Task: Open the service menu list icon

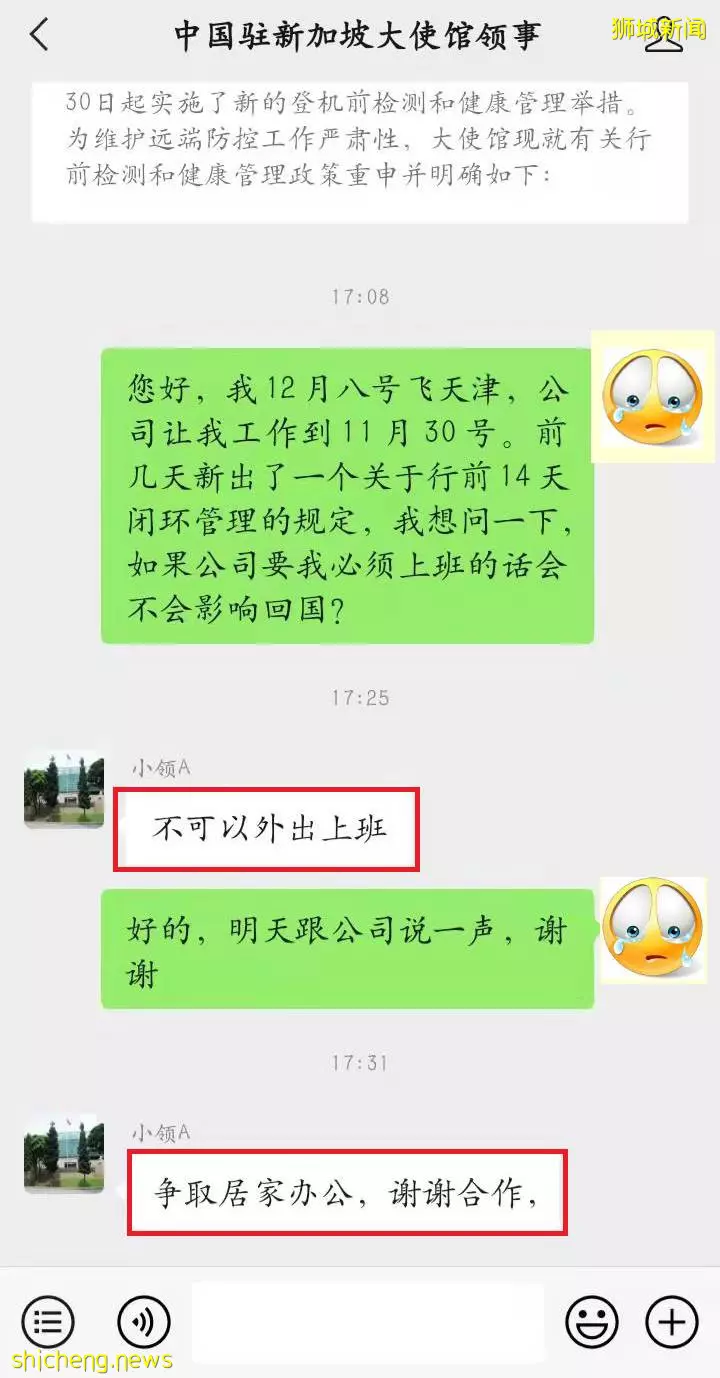Action: (x=47, y=1323)
